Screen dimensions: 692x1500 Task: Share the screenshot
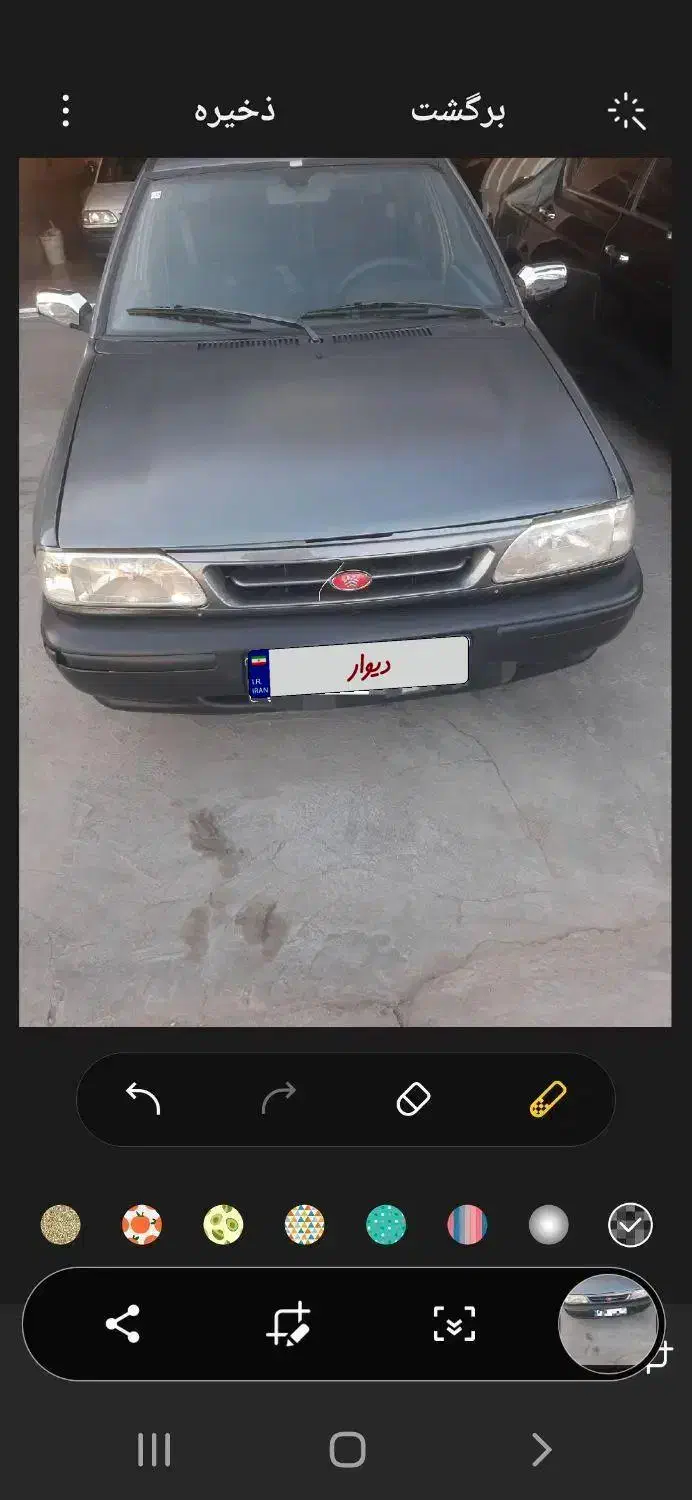123,1324
